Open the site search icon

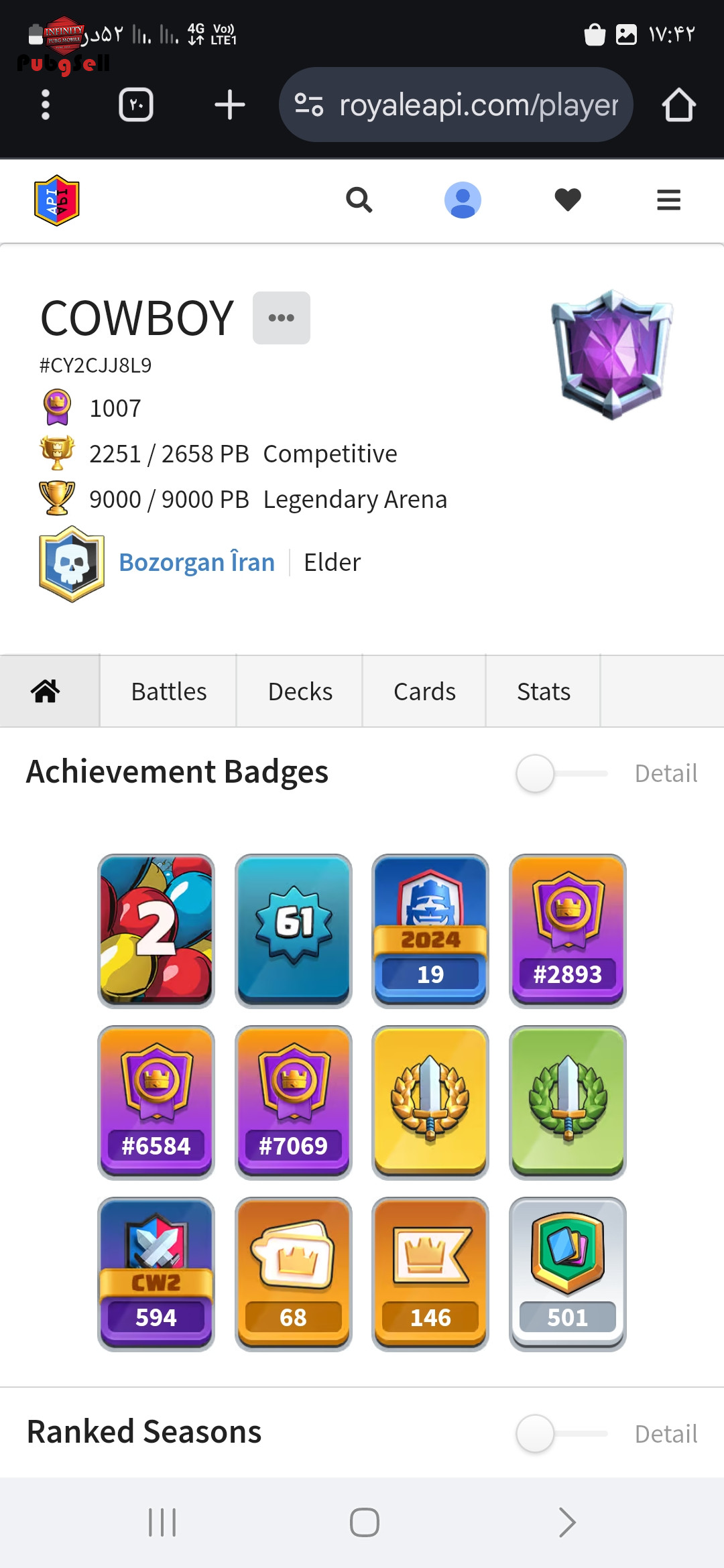click(x=359, y=200)
